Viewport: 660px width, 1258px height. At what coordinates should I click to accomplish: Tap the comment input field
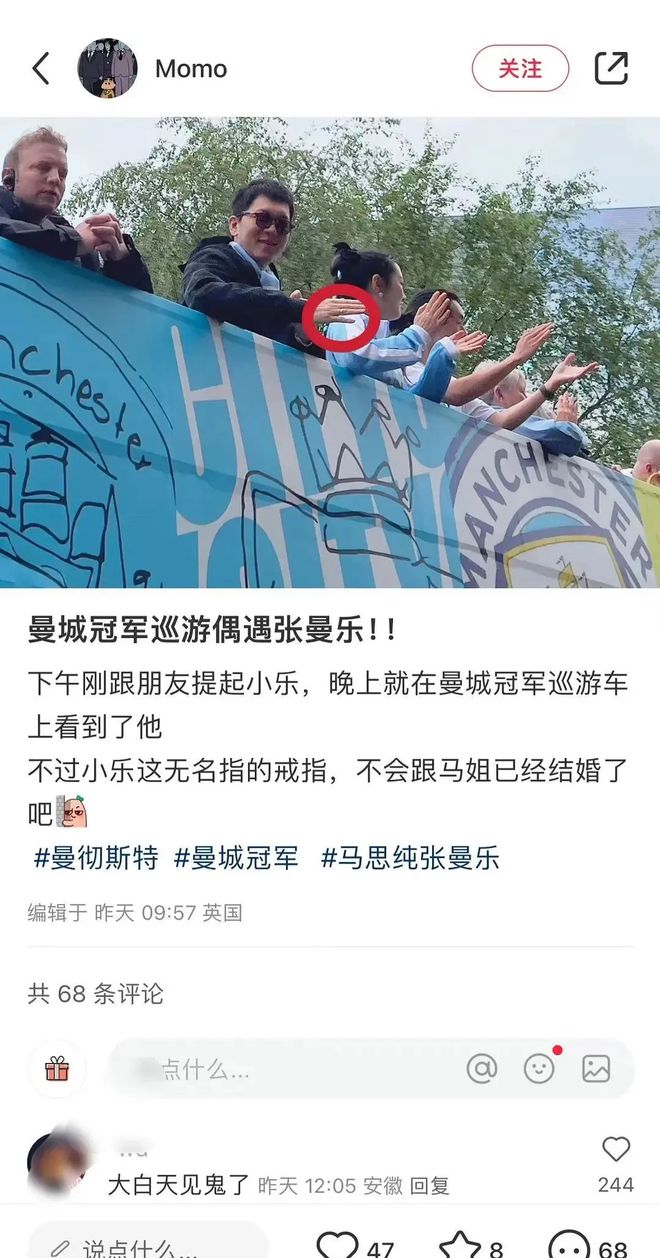point(280,1069)
